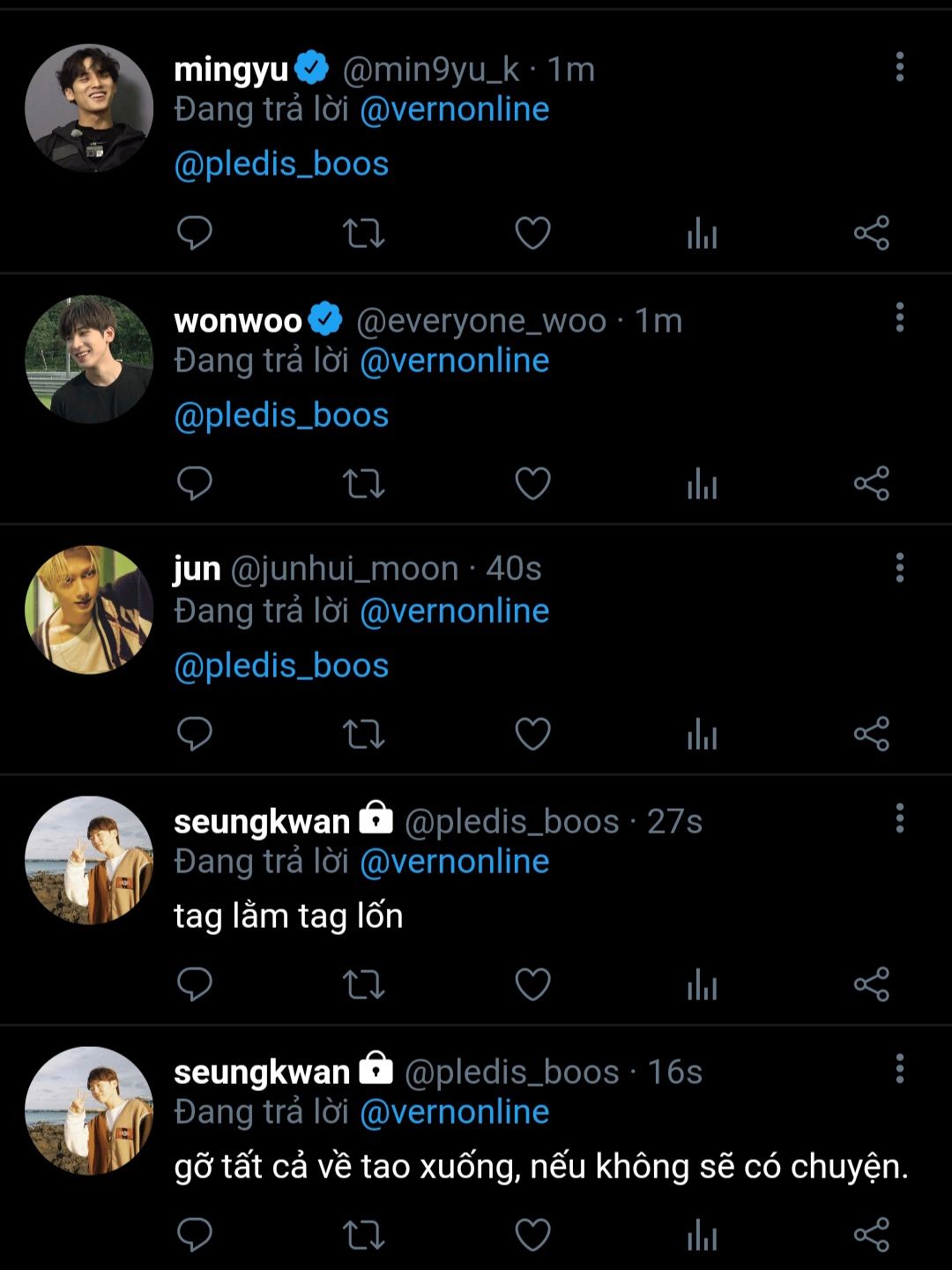This screenshot has height=1270, width=952.
Task: Open overflow menu on wonwoo's reply
Action: pyautogui.click(x=899, y=317)
